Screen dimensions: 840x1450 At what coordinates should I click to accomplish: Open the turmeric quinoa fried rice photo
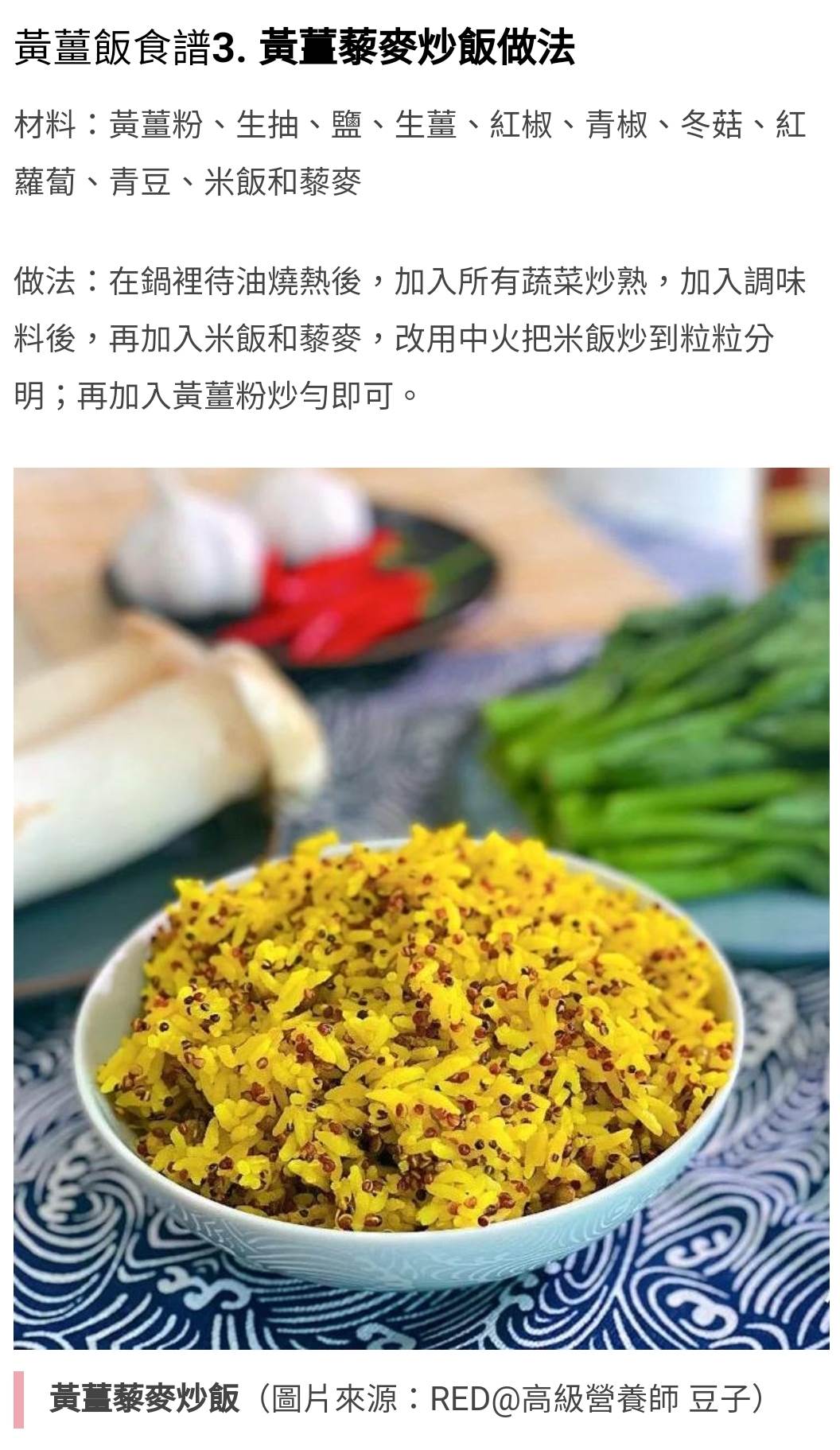click(421, 908)
